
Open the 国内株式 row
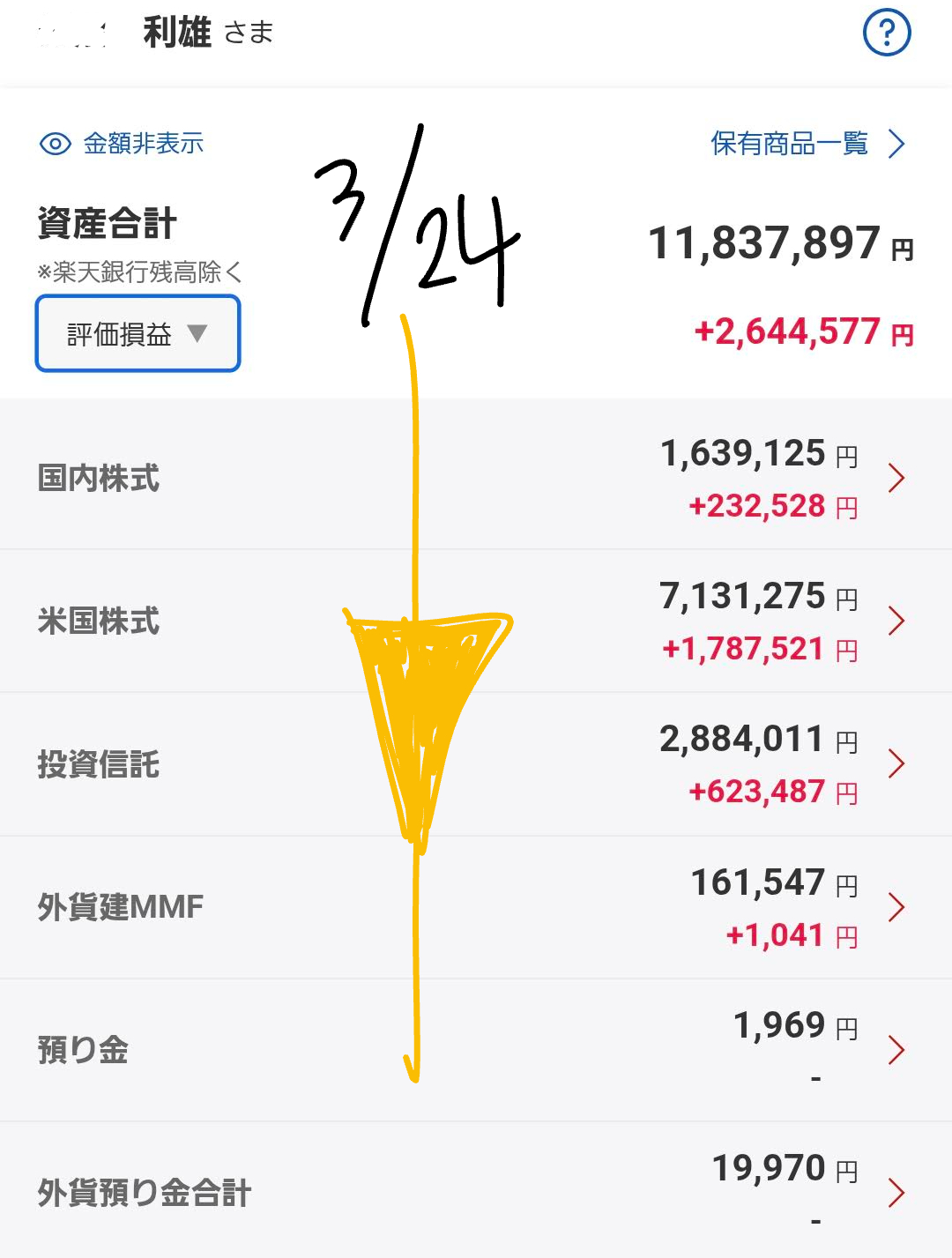(476, 478)
